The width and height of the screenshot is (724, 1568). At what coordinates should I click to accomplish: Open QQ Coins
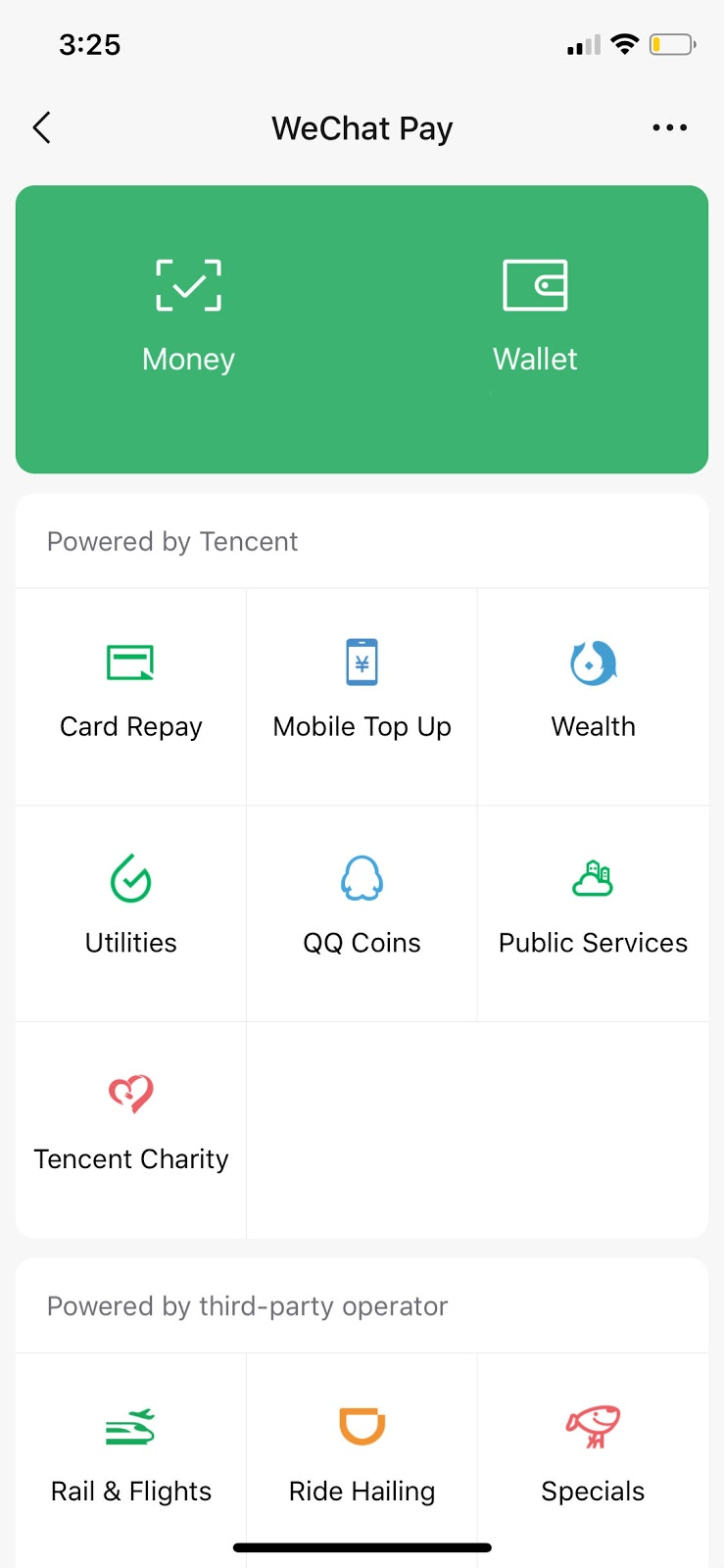pos(362,913)
